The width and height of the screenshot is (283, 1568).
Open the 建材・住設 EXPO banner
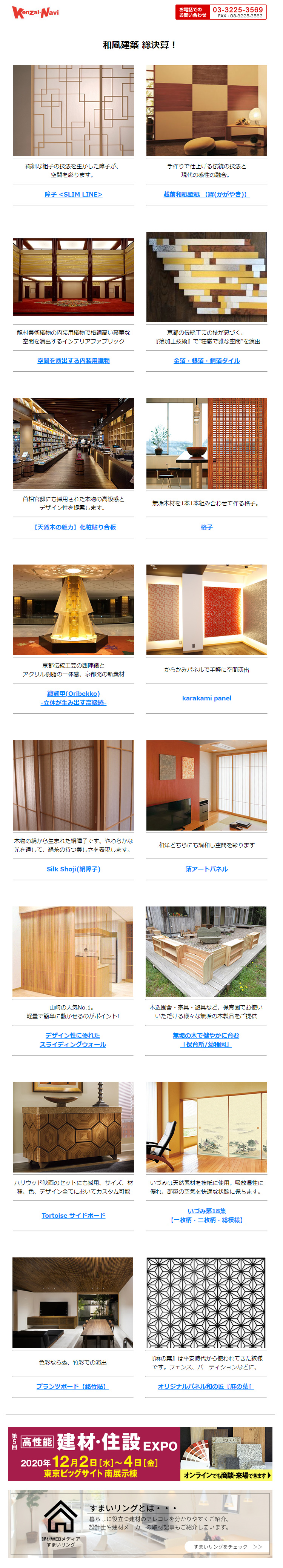(x=141, y=1454)
